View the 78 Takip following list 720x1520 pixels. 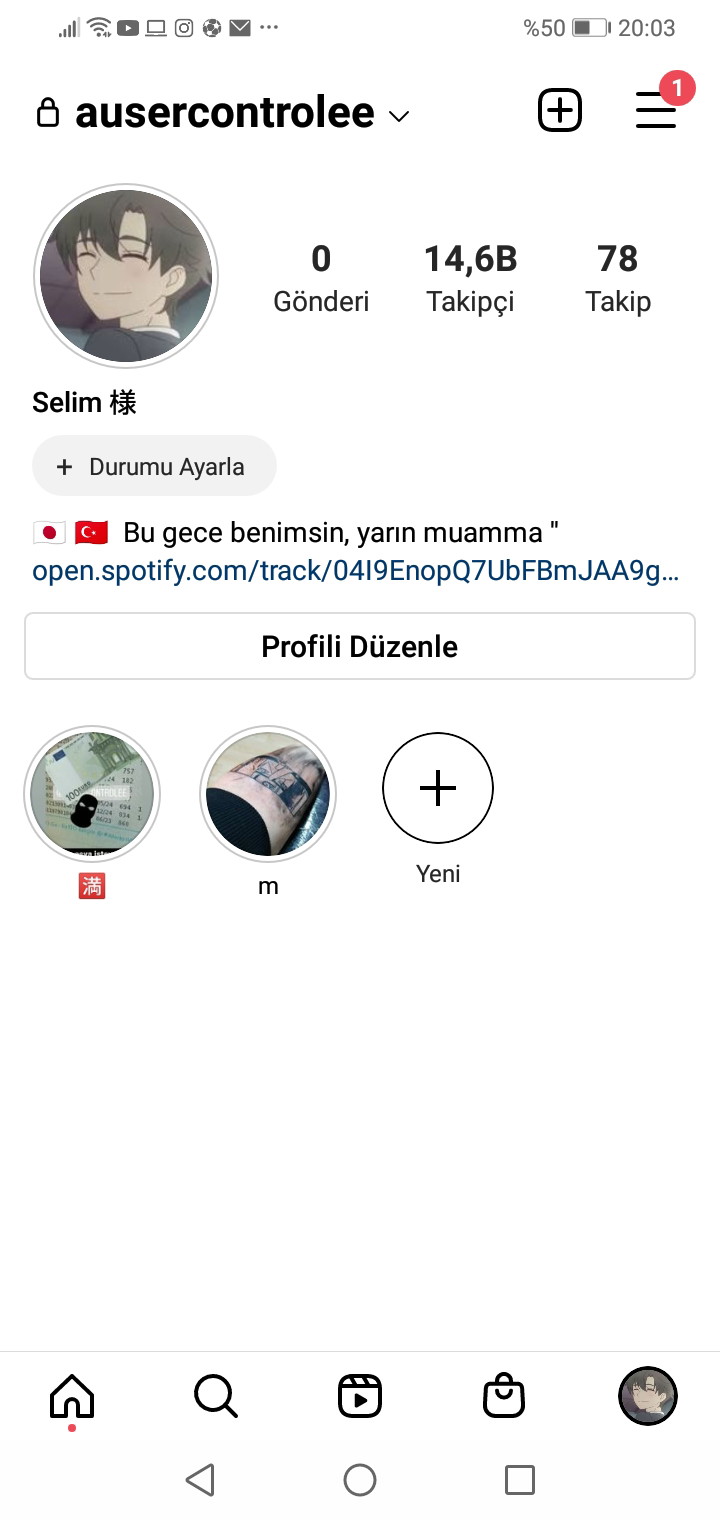pyautogui.click(x=618, y=278)
